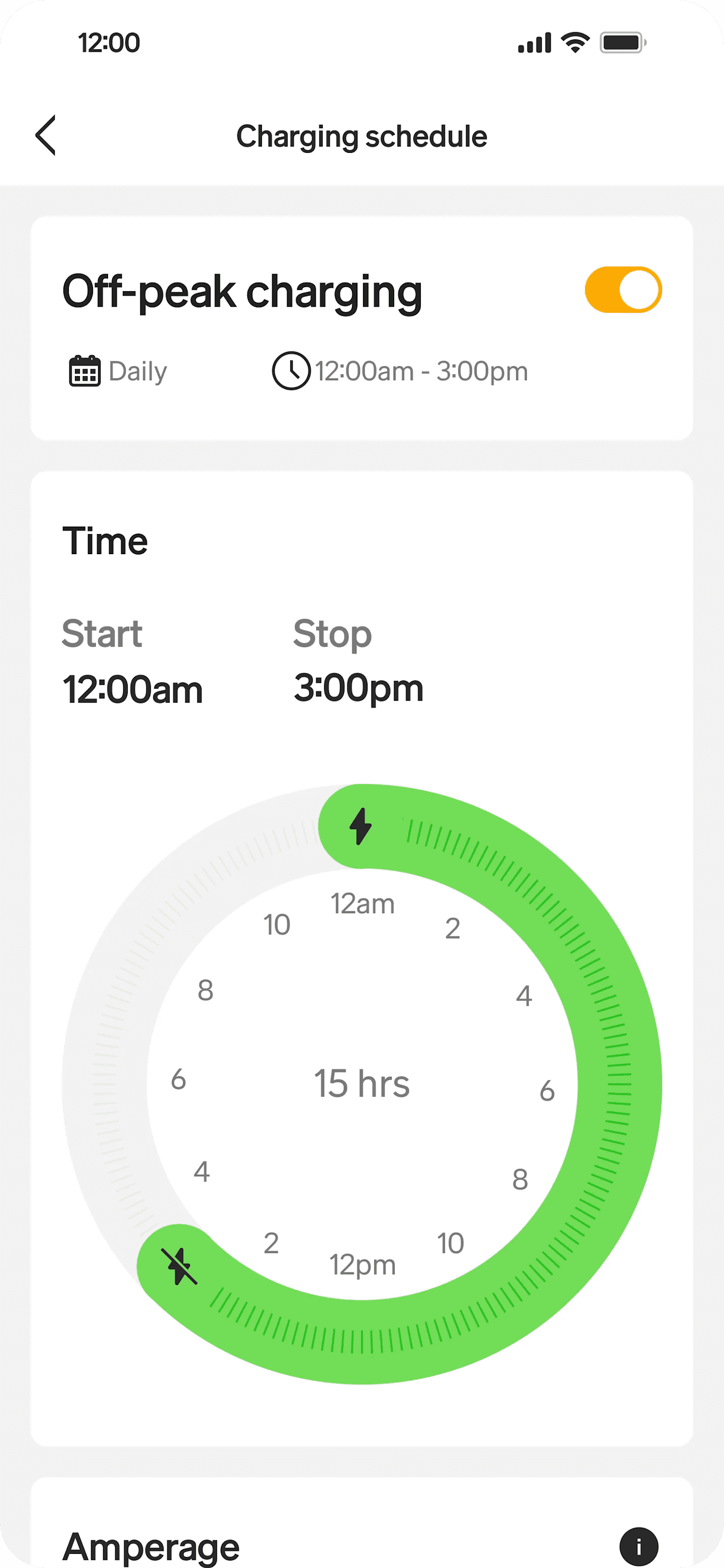Open the Charging schedule title area
The height and width of the screenshot is (1568, 724).
click(361, 135)
